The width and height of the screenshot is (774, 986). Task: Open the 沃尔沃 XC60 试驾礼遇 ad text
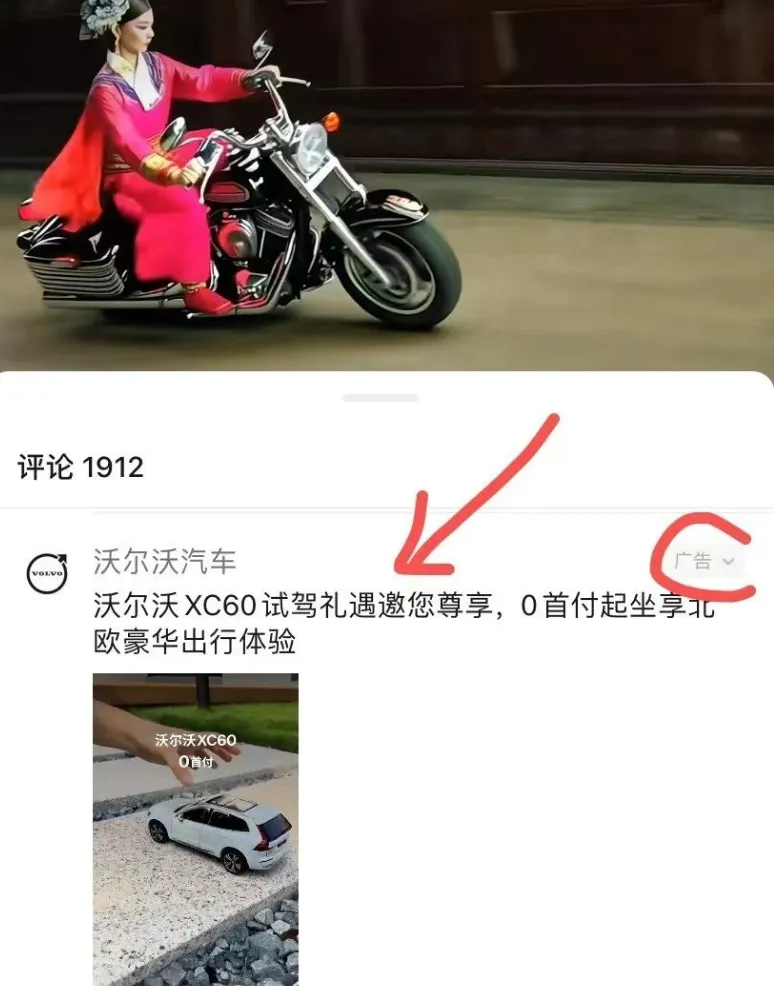(400, 623)
